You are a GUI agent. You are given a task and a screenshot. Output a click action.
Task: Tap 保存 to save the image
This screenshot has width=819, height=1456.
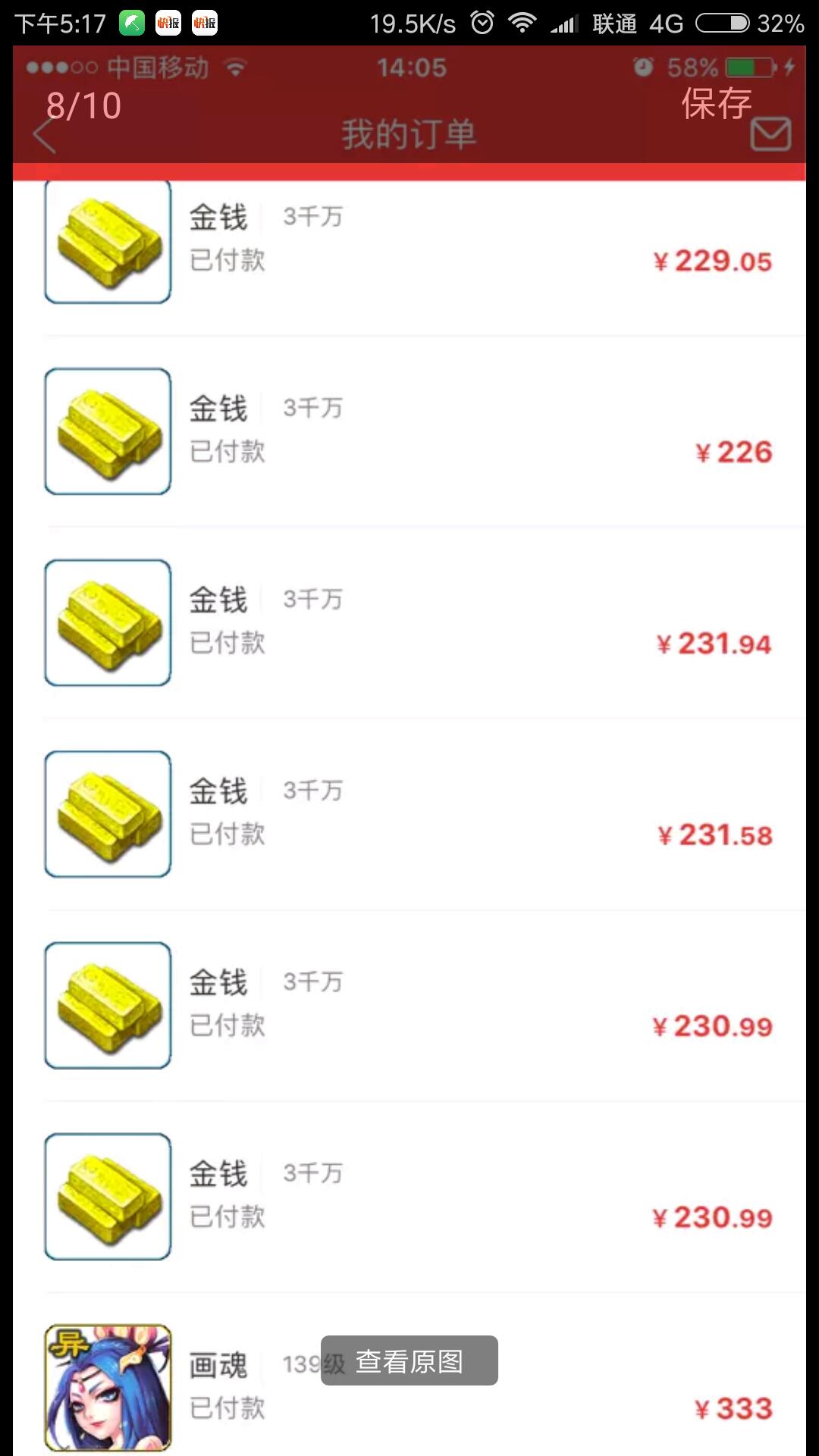[716, 104]
